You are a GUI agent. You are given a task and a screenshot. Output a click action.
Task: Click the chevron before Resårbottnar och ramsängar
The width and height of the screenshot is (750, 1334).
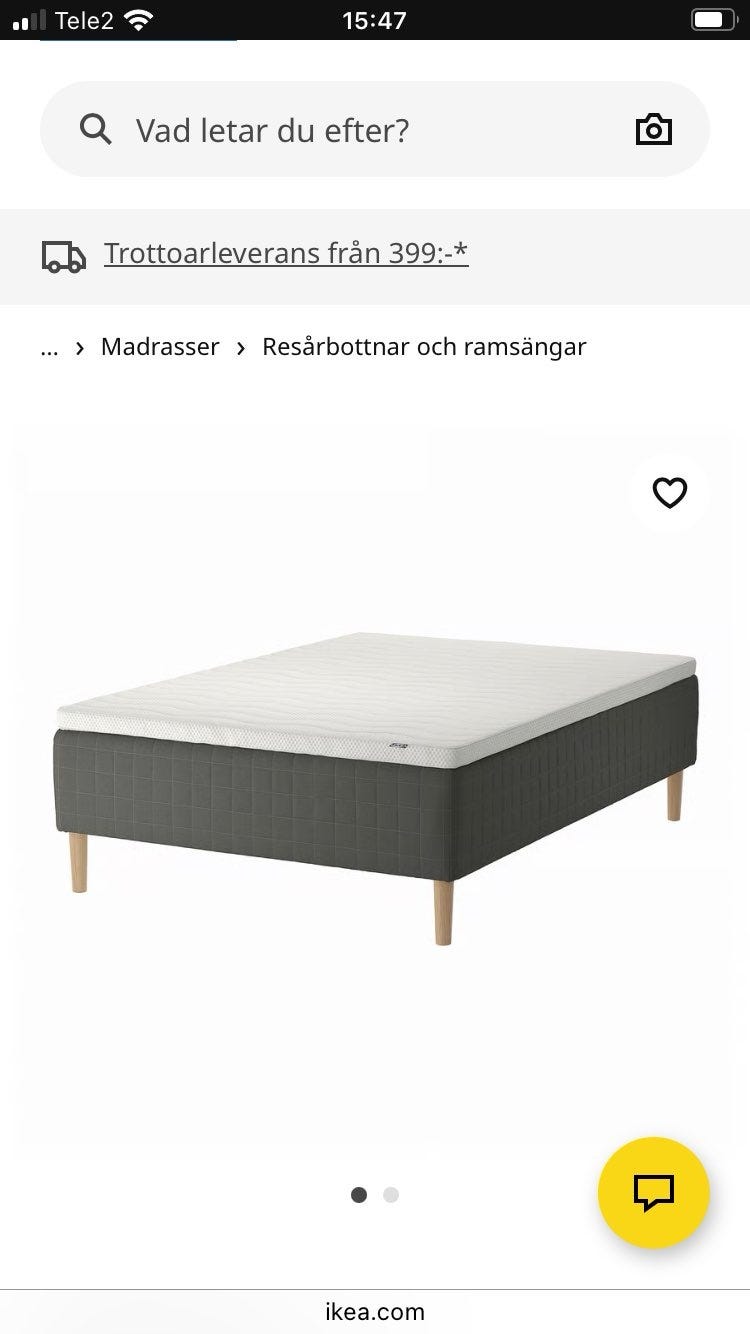pyautogui.click(x=240, y=347)
